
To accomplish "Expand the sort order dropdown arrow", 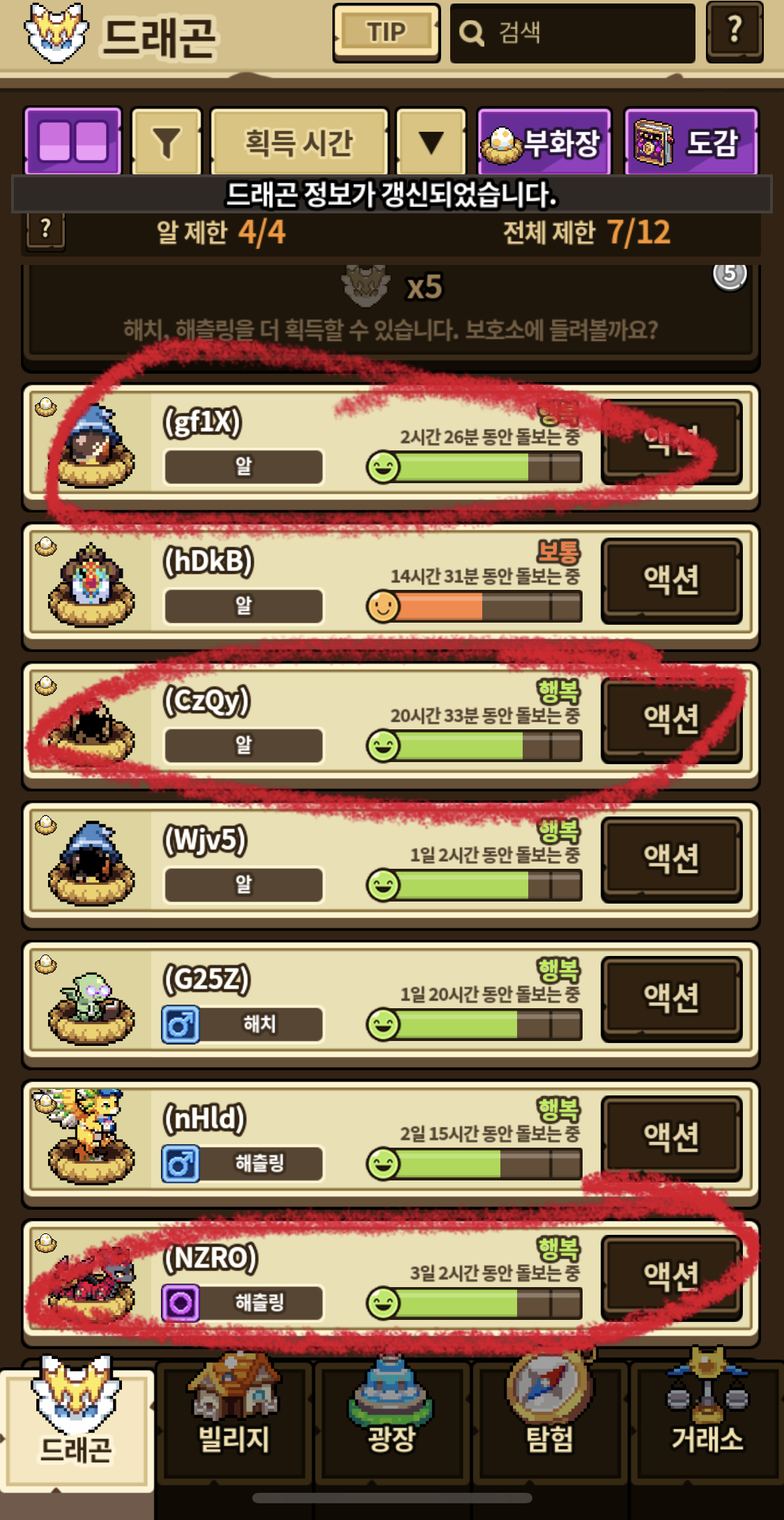I will pos(431,142).
